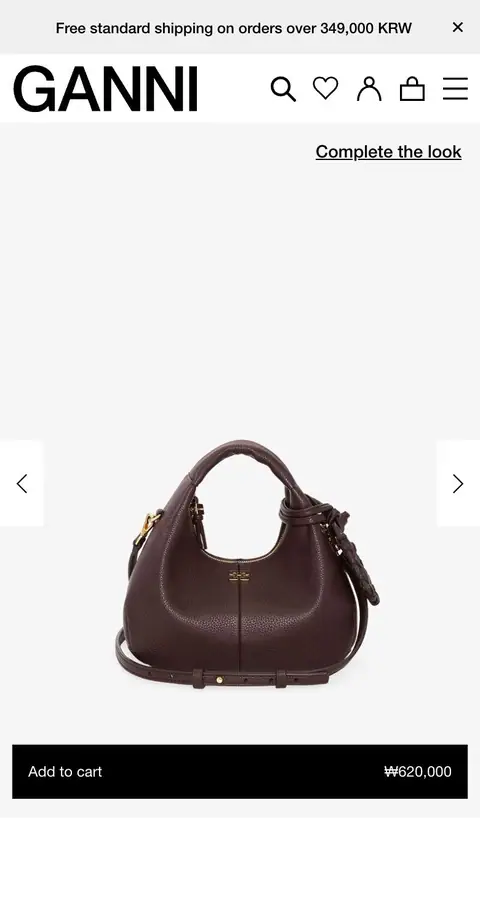The height and width of the screenshot is (900, 480).
Task: Add the bag to cart
Action: [x=240, y=771]
